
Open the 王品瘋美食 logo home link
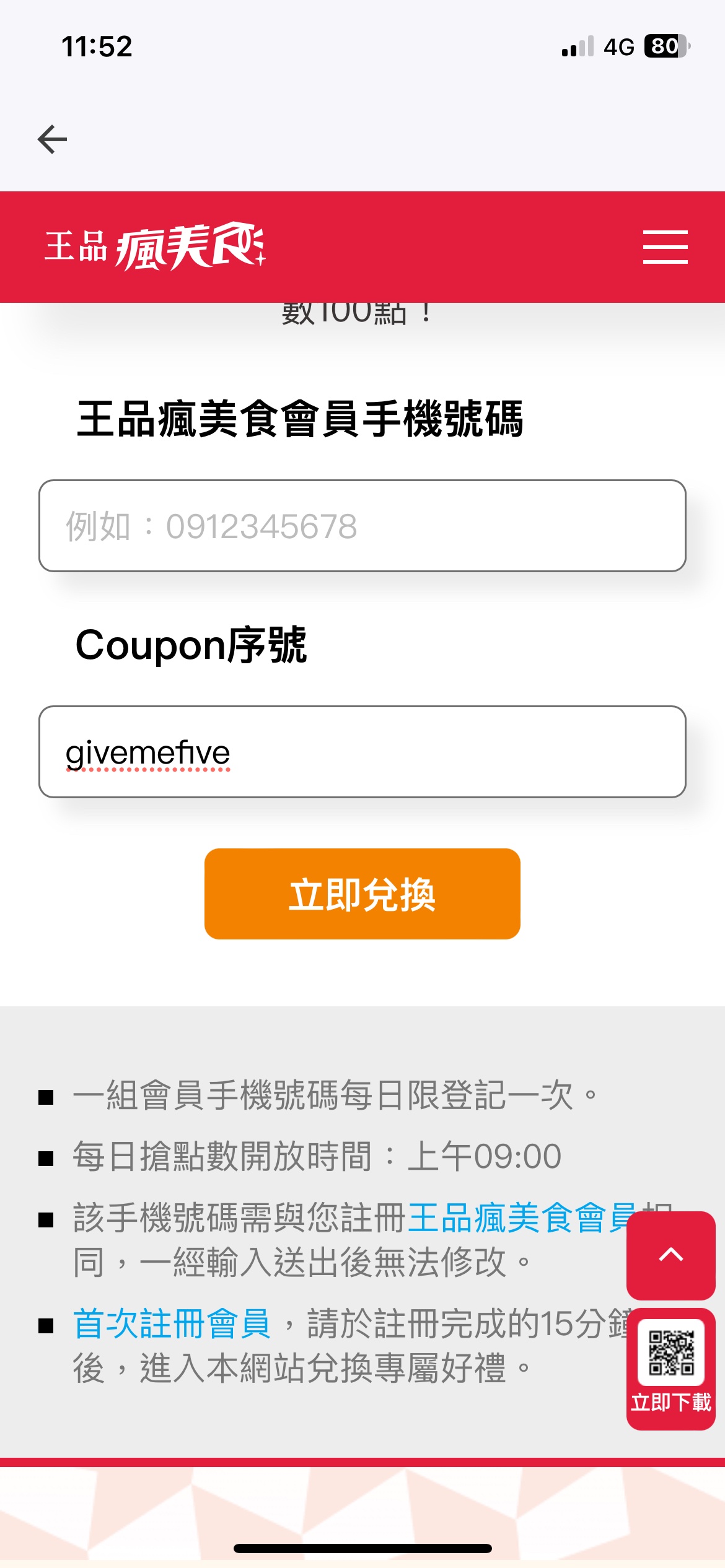155,247
